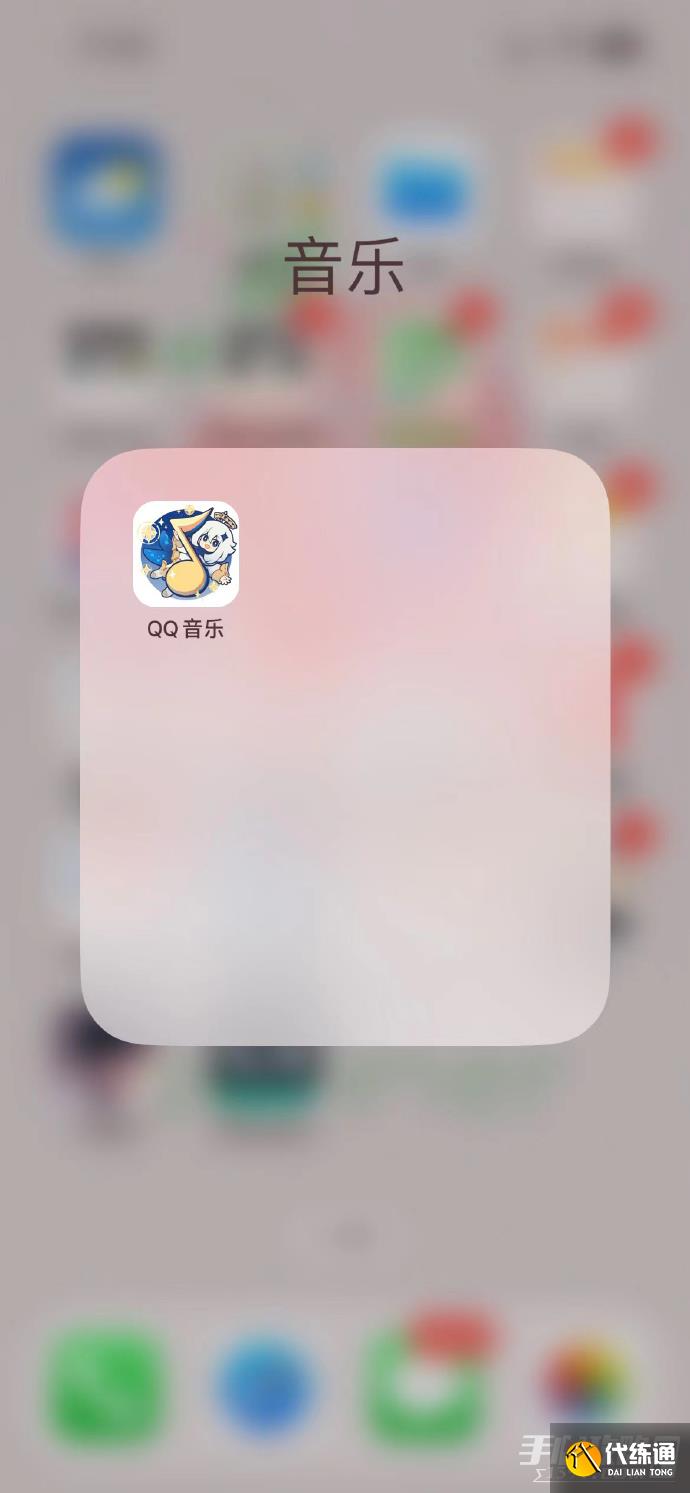
Task: Open the QQ音乐 app
Action: [185, 553]
